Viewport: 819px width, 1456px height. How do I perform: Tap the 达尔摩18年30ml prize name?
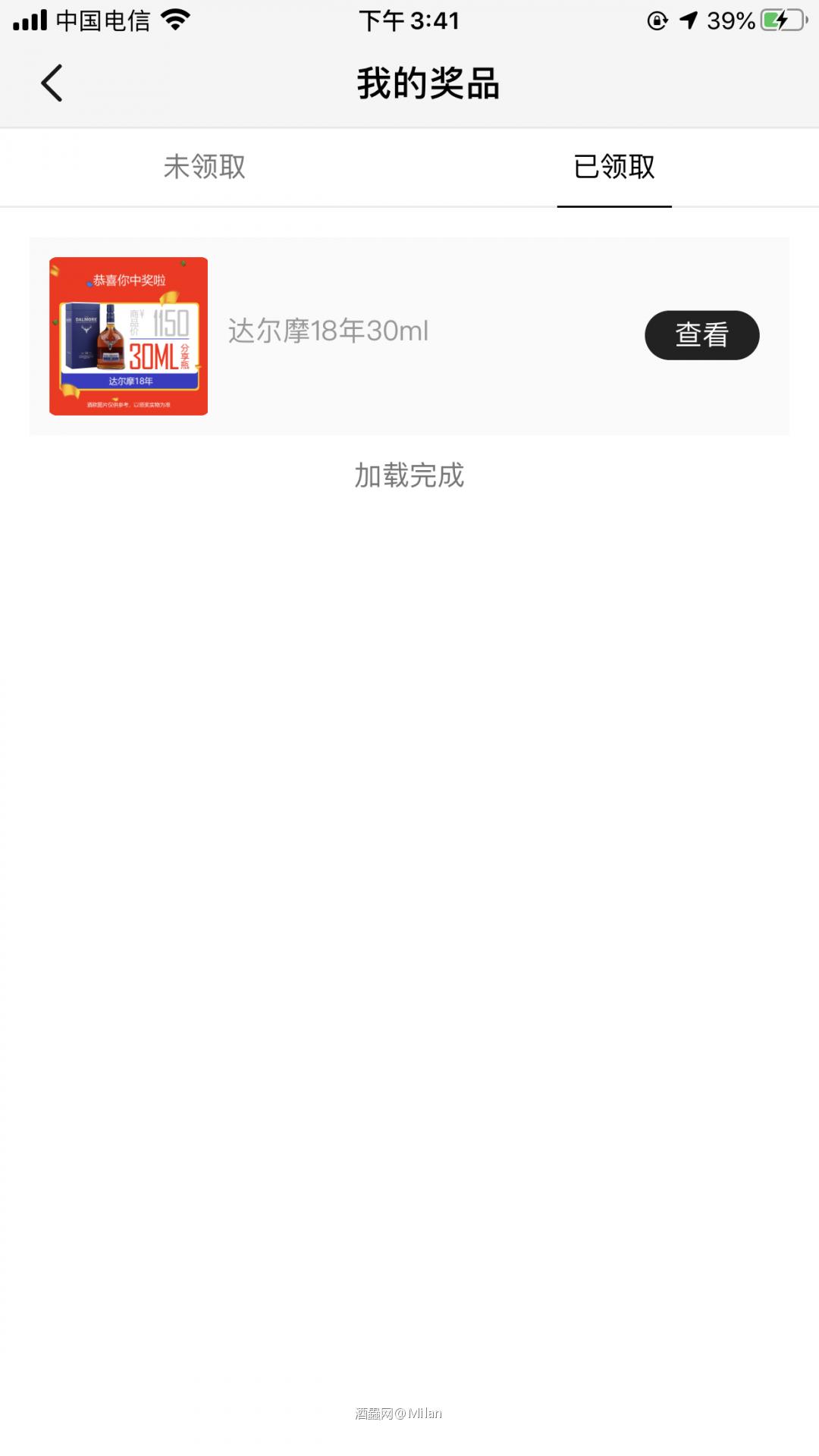tap(327, 331)
